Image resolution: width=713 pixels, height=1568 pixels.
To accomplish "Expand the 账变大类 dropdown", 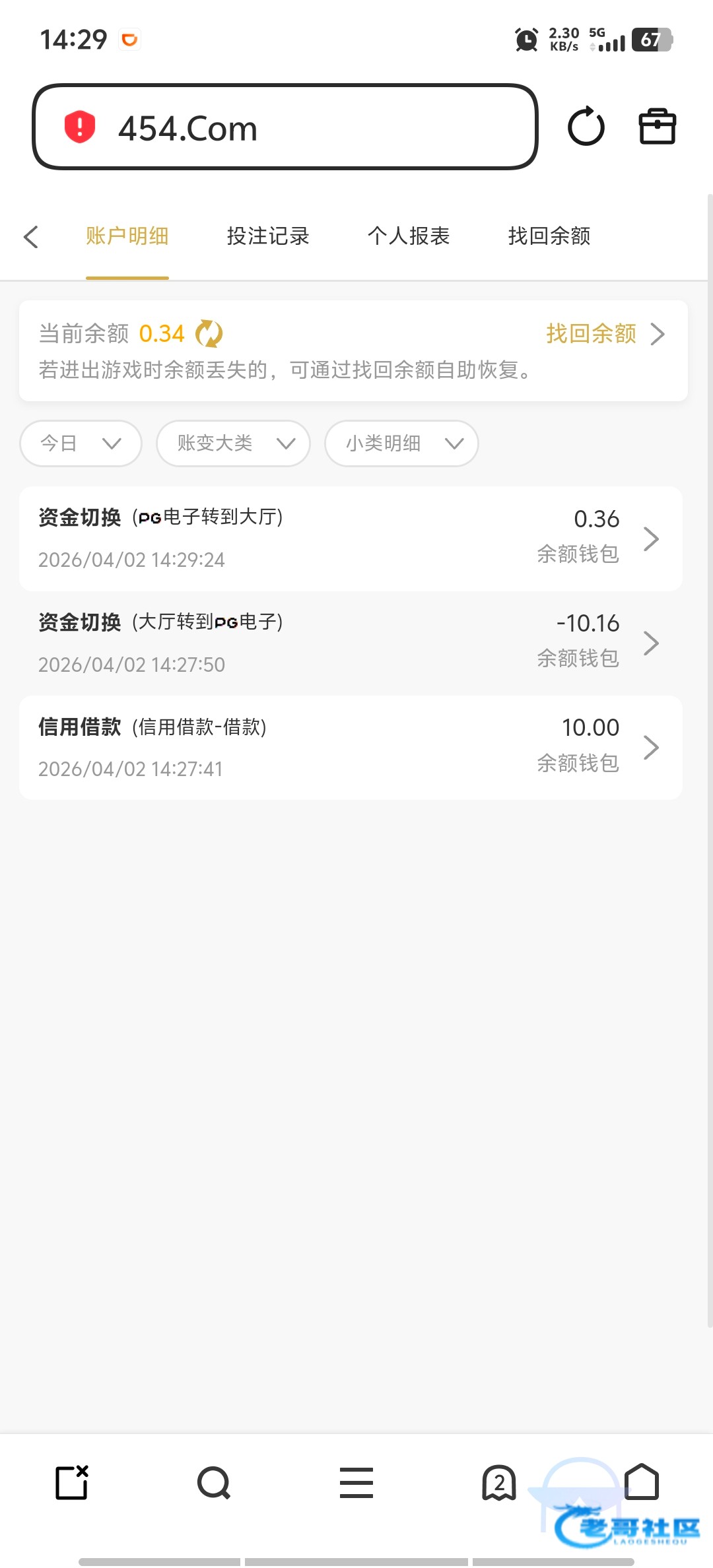I will (233, 443).
